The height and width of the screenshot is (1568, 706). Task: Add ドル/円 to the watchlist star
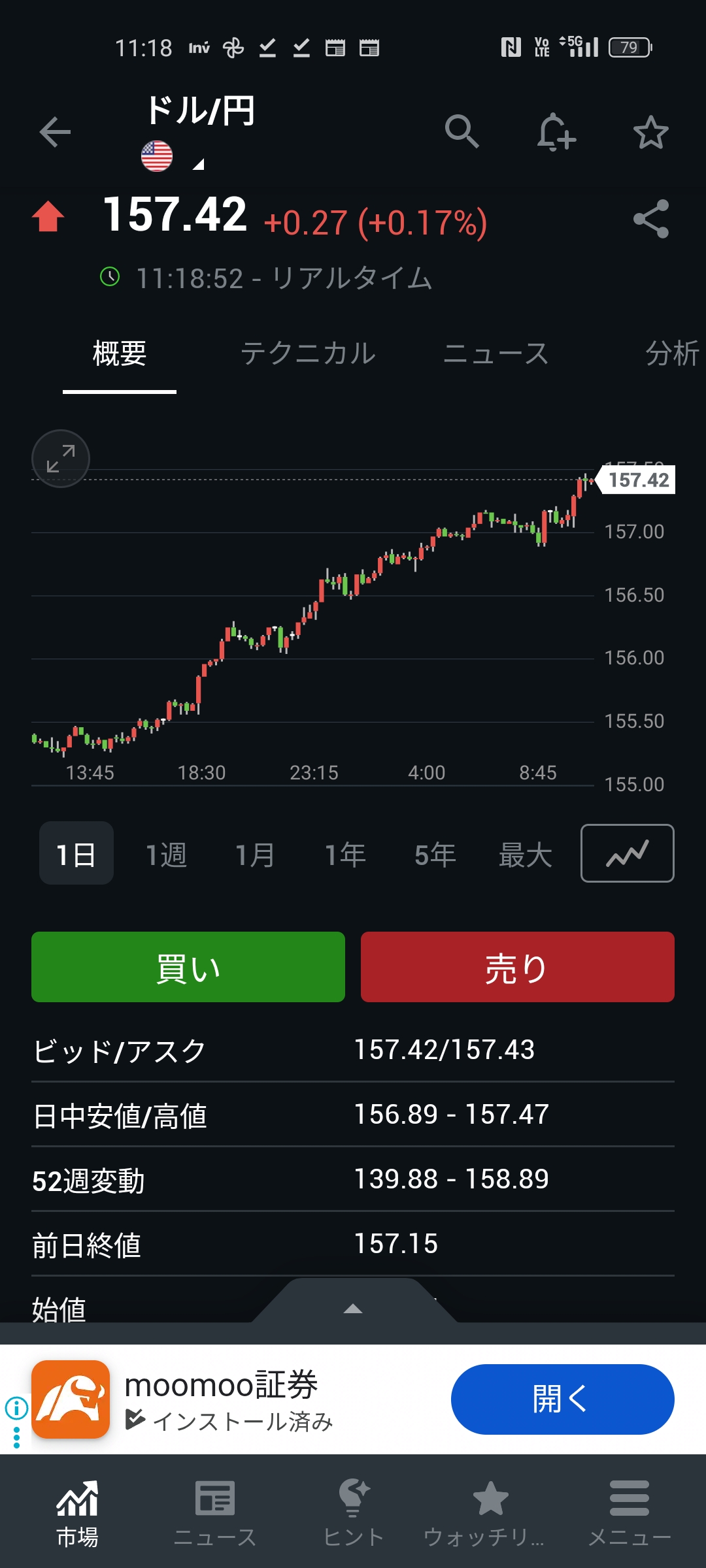(650, 133)
